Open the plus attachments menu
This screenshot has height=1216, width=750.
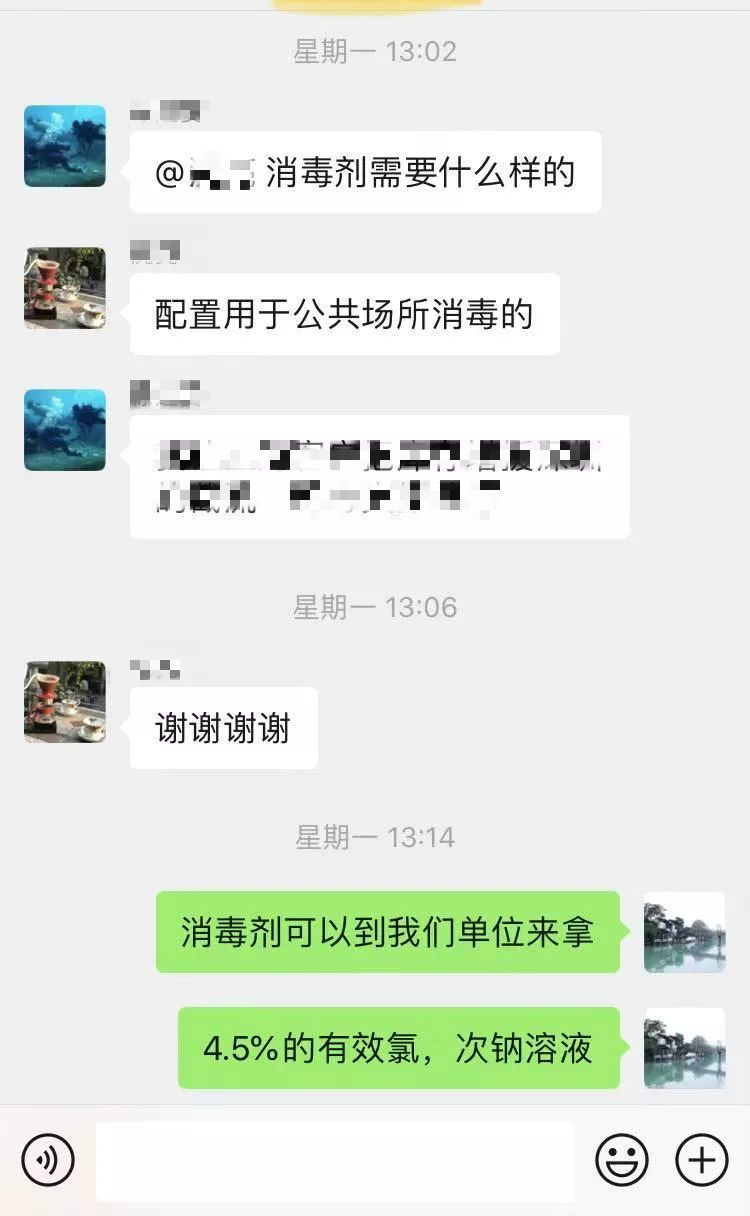tap(702, 1160)
